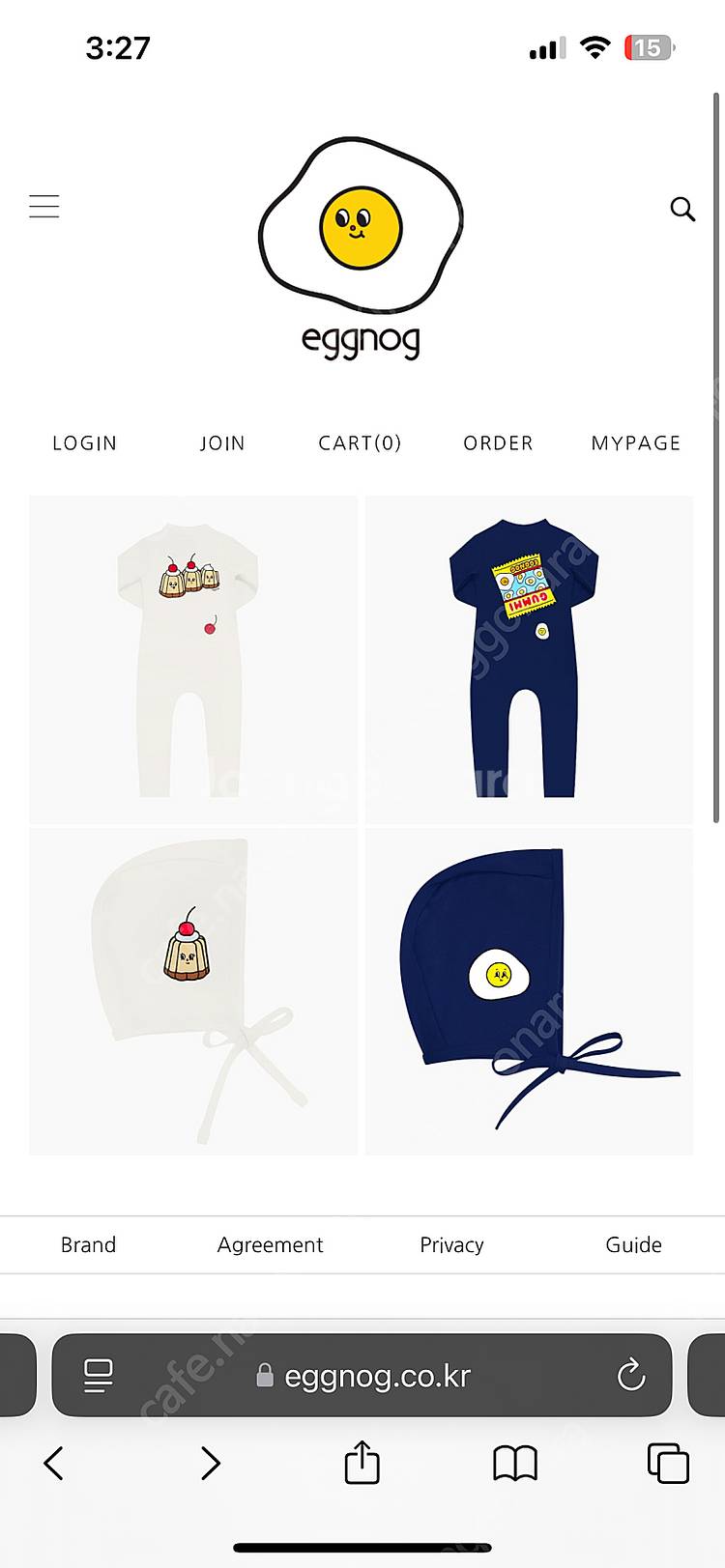Open the Privacy footer link
This screenshot has width=725, height=1568.
(x=451, y=1244)
